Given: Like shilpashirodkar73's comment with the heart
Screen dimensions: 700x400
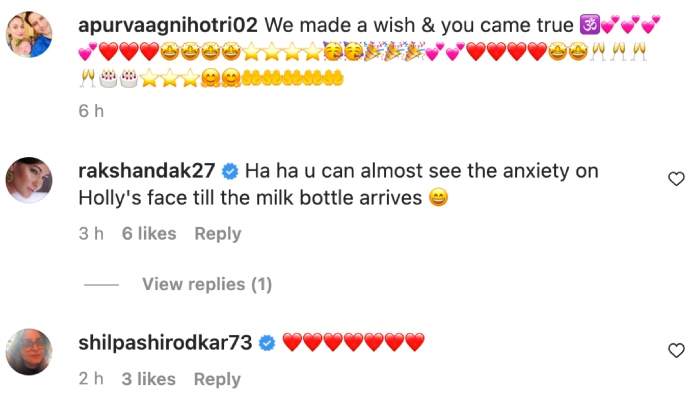Looking at the screenshot, I should coord(675,350).
